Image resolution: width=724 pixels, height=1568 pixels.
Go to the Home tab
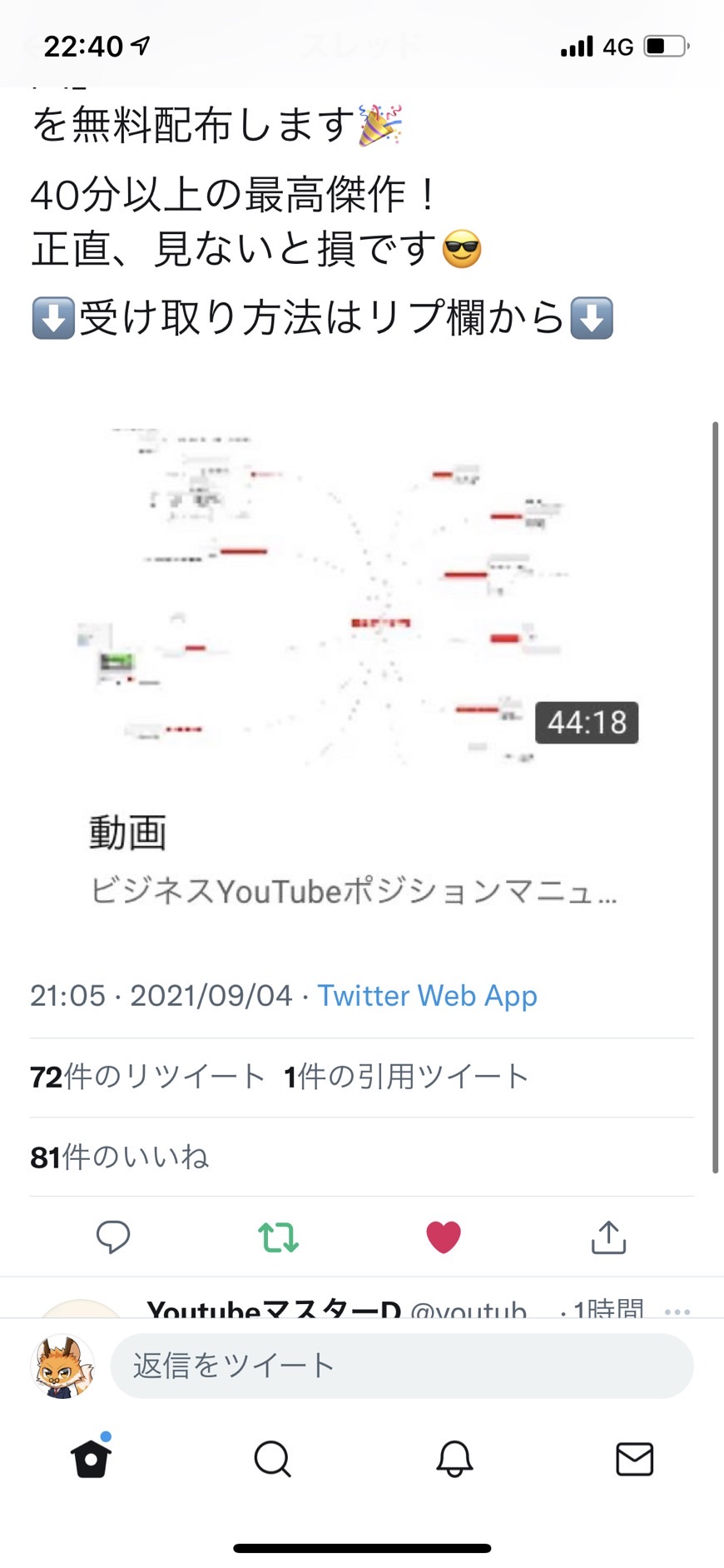91,1458
